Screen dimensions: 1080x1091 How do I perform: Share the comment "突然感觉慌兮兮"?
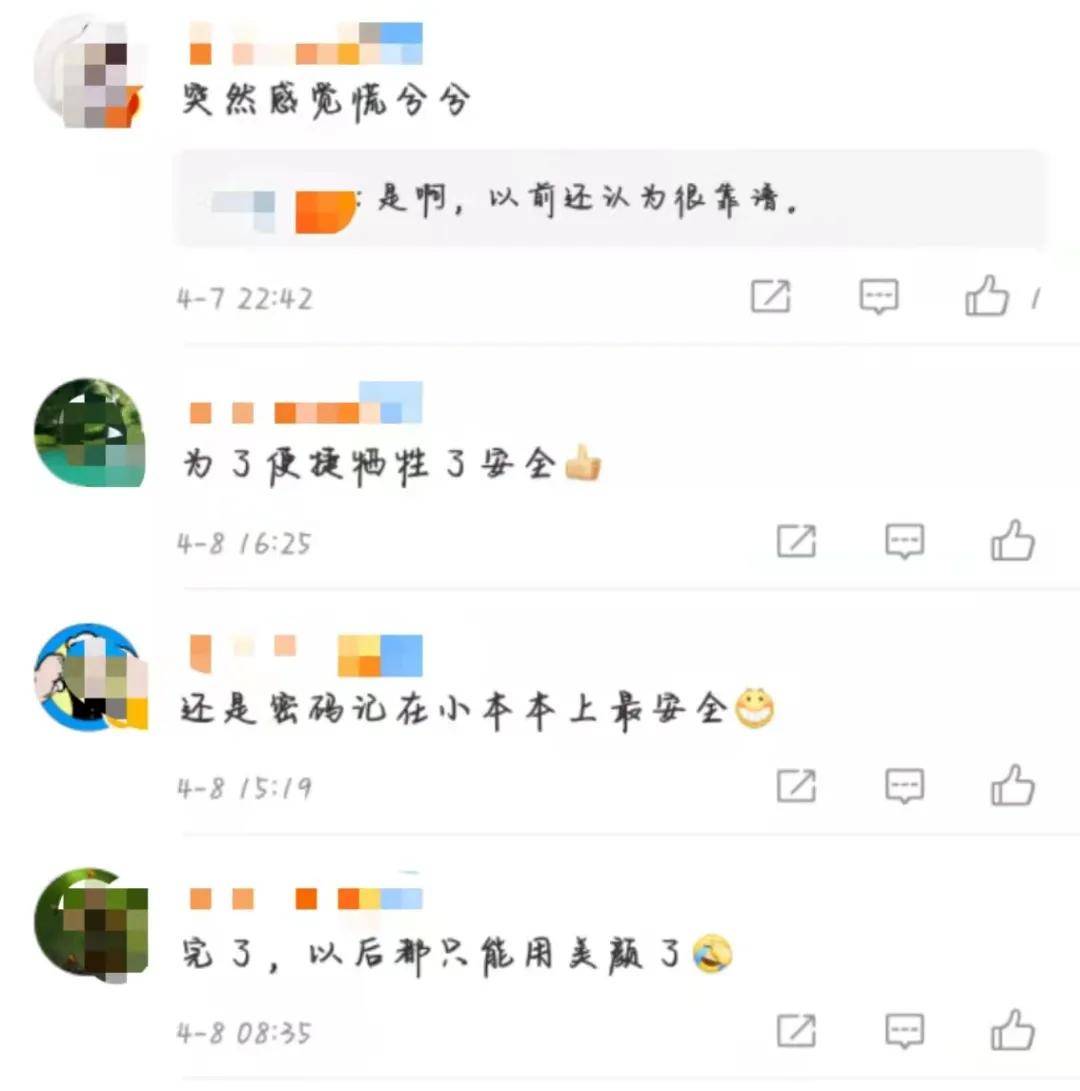point(769,297)
